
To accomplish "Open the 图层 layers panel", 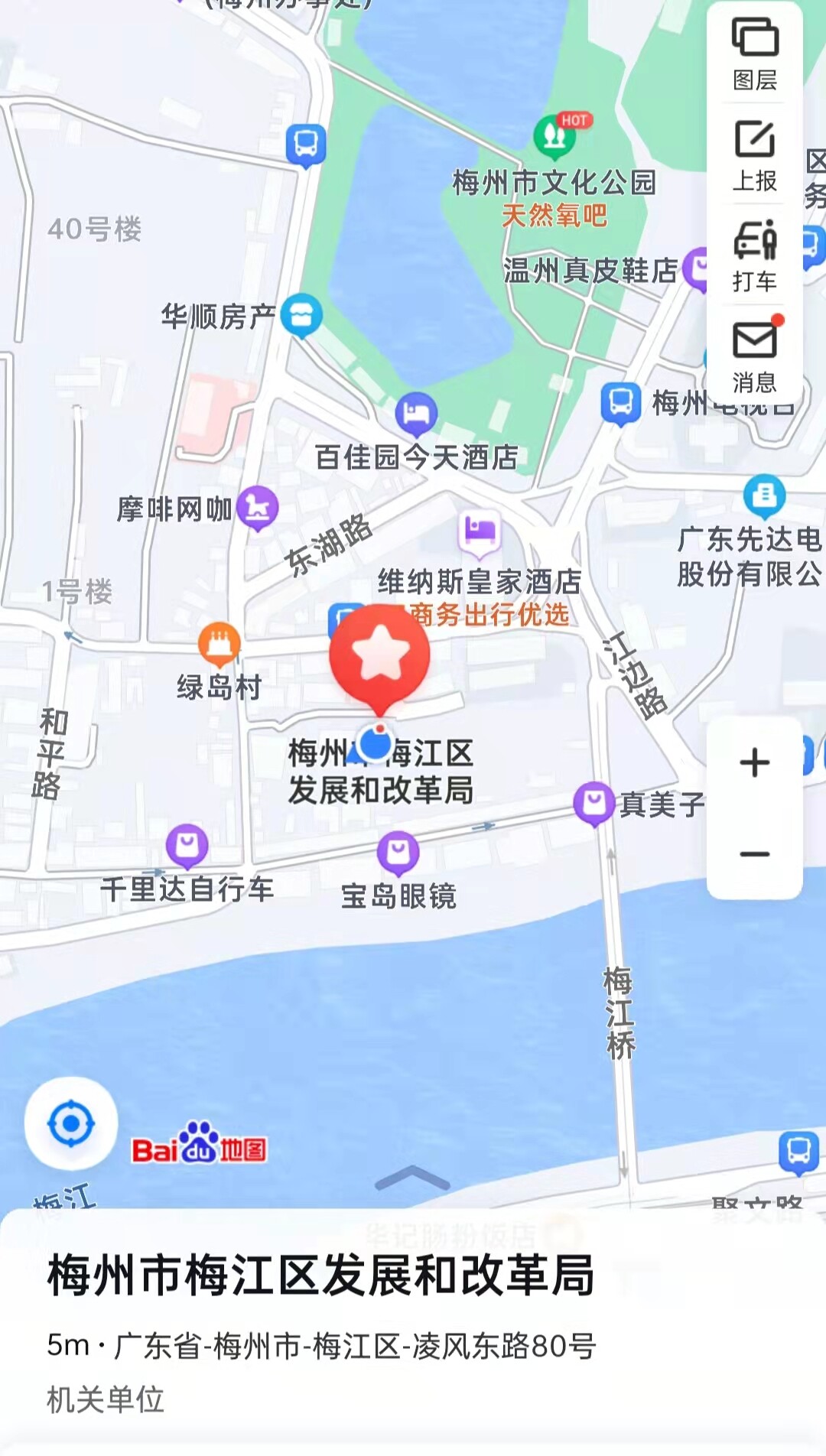I will 755,54.
